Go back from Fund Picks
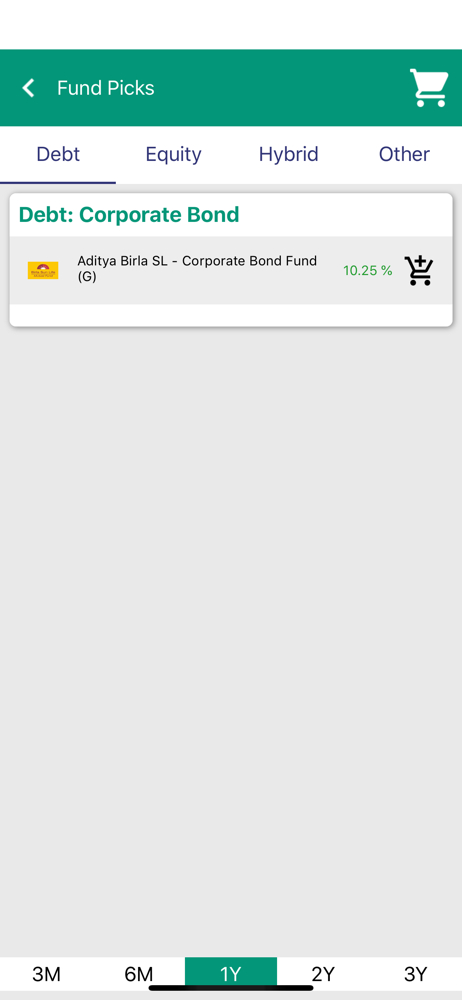The image size is (462, 1000). click(x=28, y=88)
